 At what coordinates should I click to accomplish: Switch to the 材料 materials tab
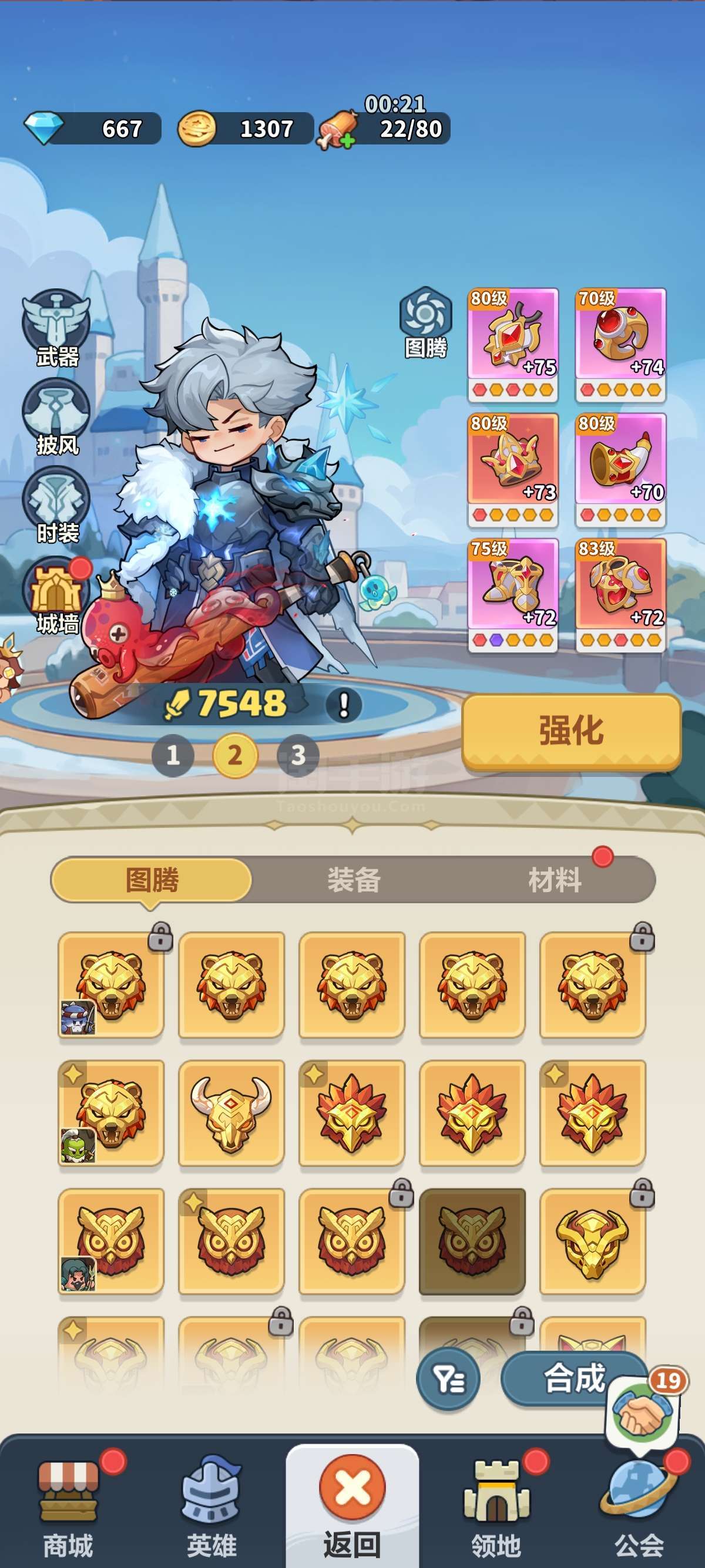555,880
